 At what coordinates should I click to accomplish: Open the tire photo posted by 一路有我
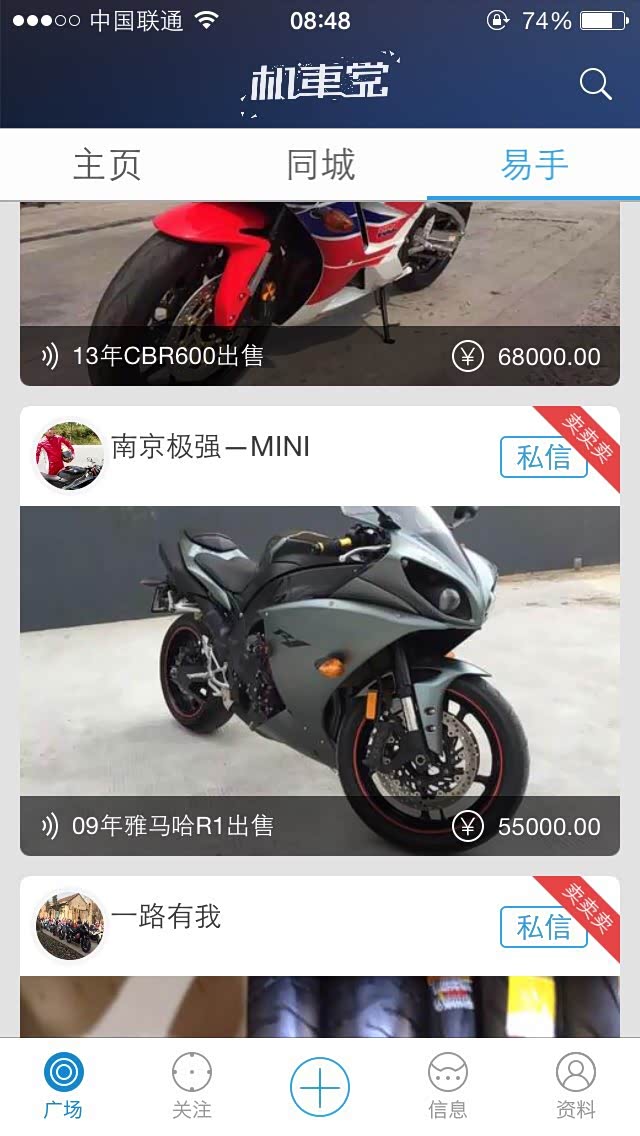[320, 1006]
